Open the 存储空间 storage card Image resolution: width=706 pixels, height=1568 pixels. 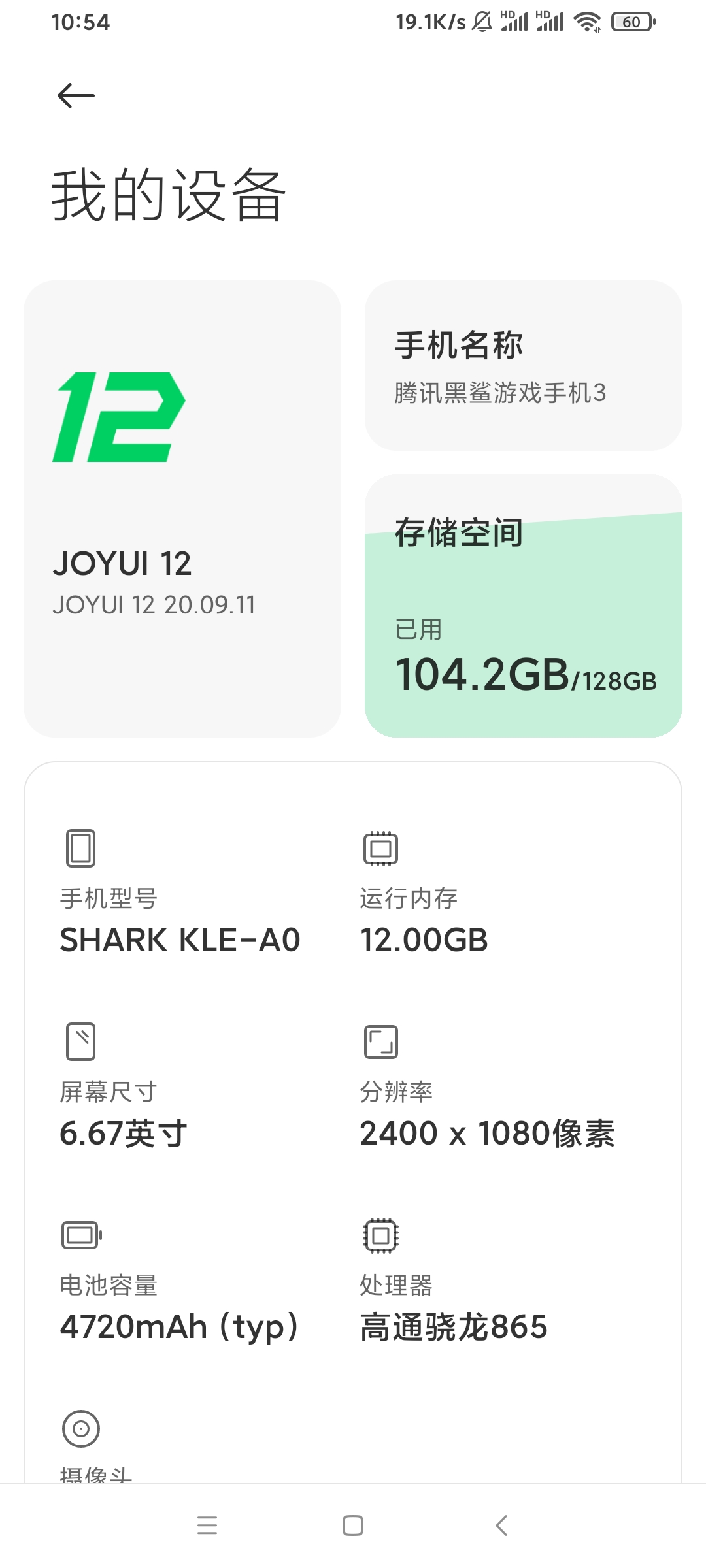point(524,606)
